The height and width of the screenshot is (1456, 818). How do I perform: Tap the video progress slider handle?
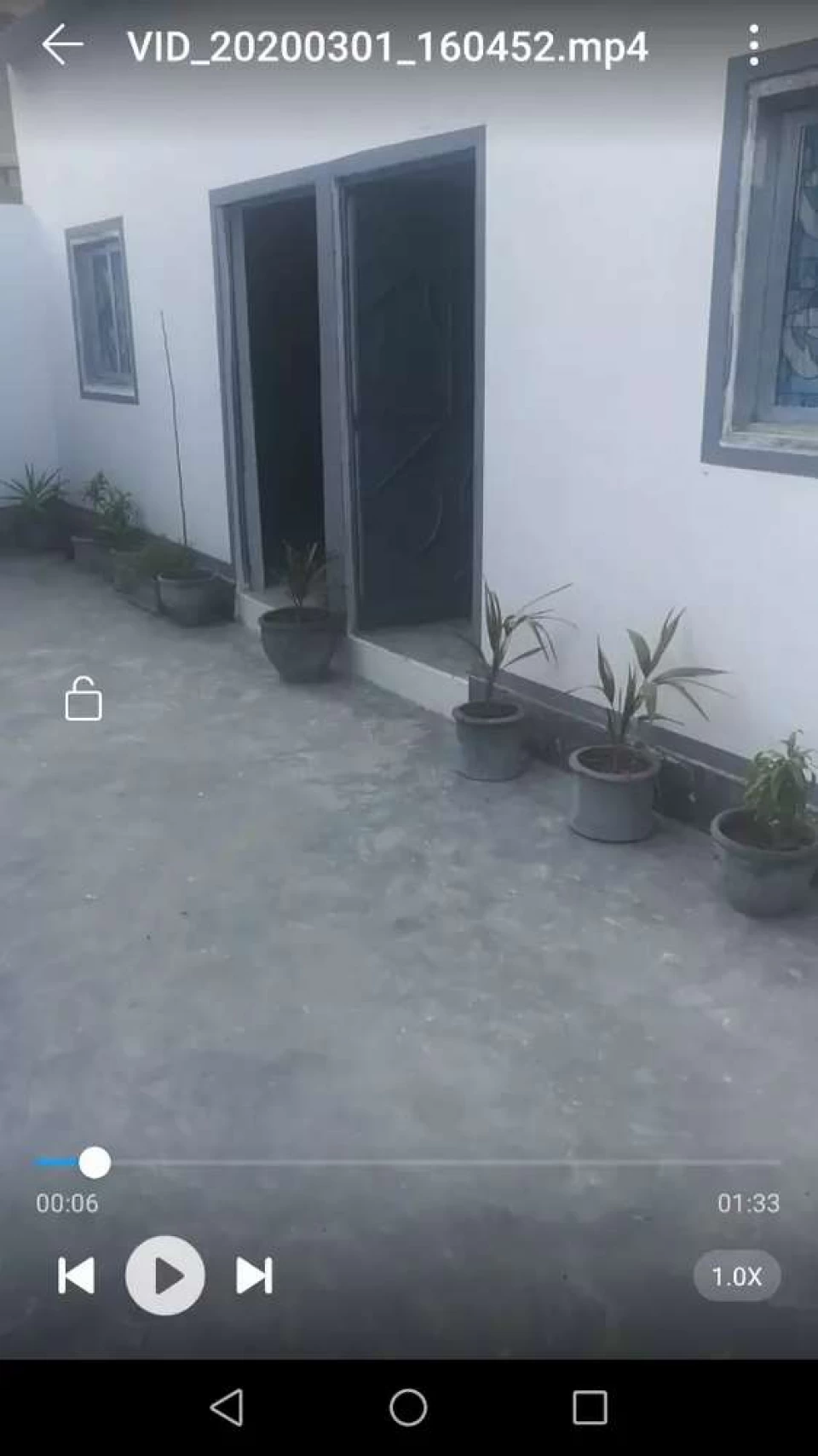tap(95, 1163)
